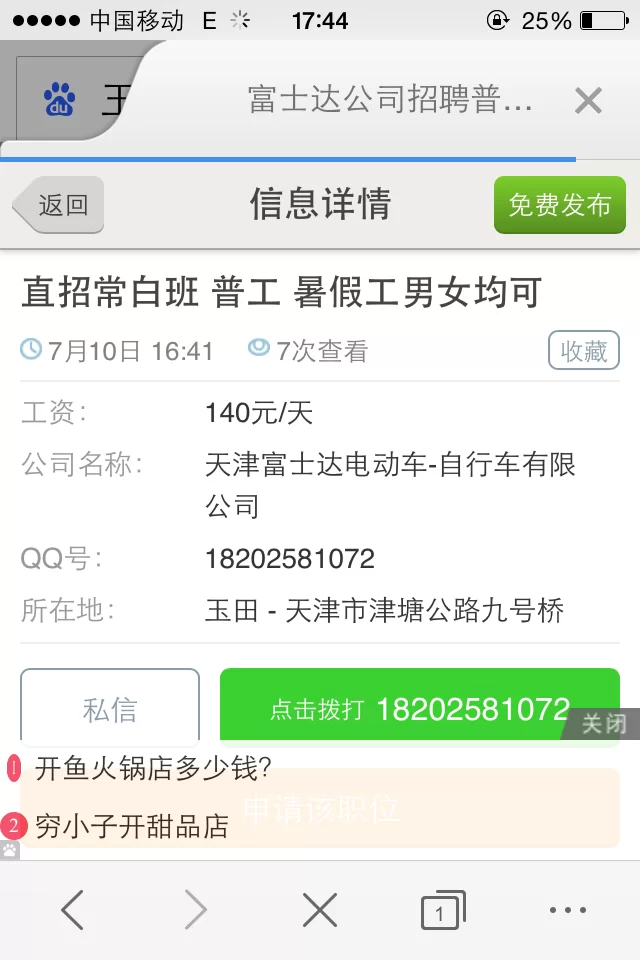Viewport: 640px width, 960px height.
Task: Open suggestion 开鱼火锅店多少钱?
Action: [153, 768]
